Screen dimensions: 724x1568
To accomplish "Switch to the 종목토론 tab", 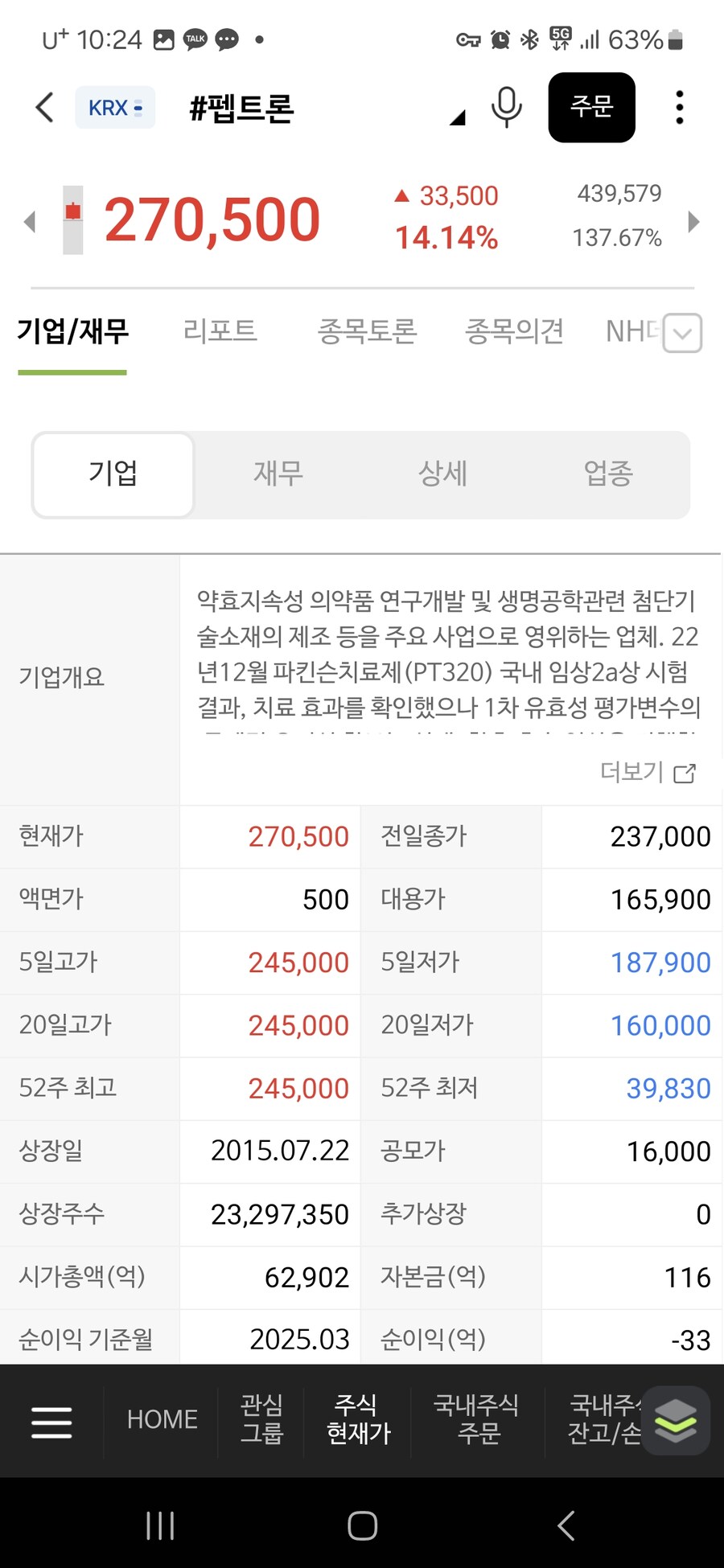I will 367,330.
